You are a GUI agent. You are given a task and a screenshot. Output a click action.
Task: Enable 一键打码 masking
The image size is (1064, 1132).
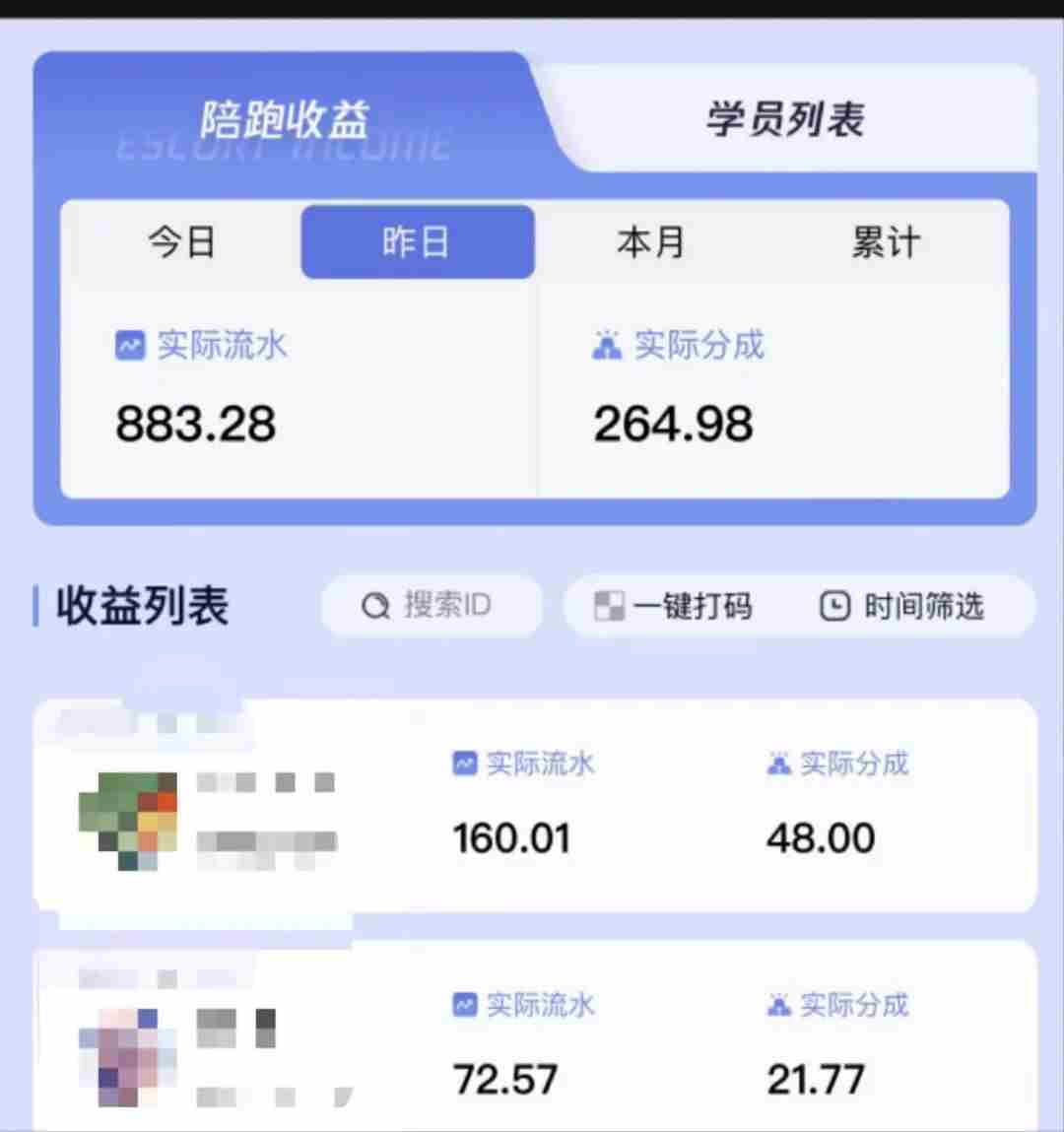674,606
